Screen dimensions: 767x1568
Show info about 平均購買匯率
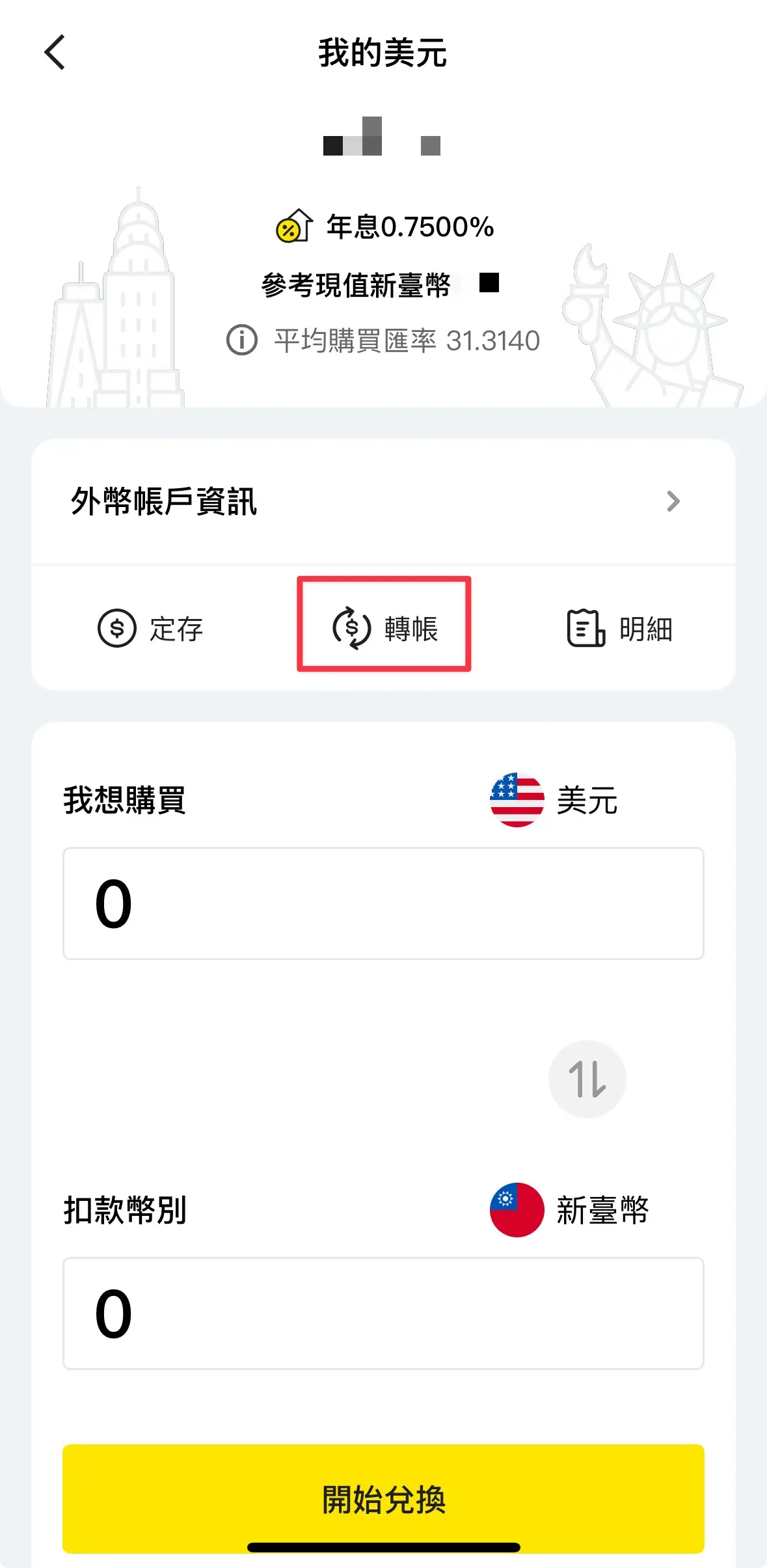click(x=242, y=340)
